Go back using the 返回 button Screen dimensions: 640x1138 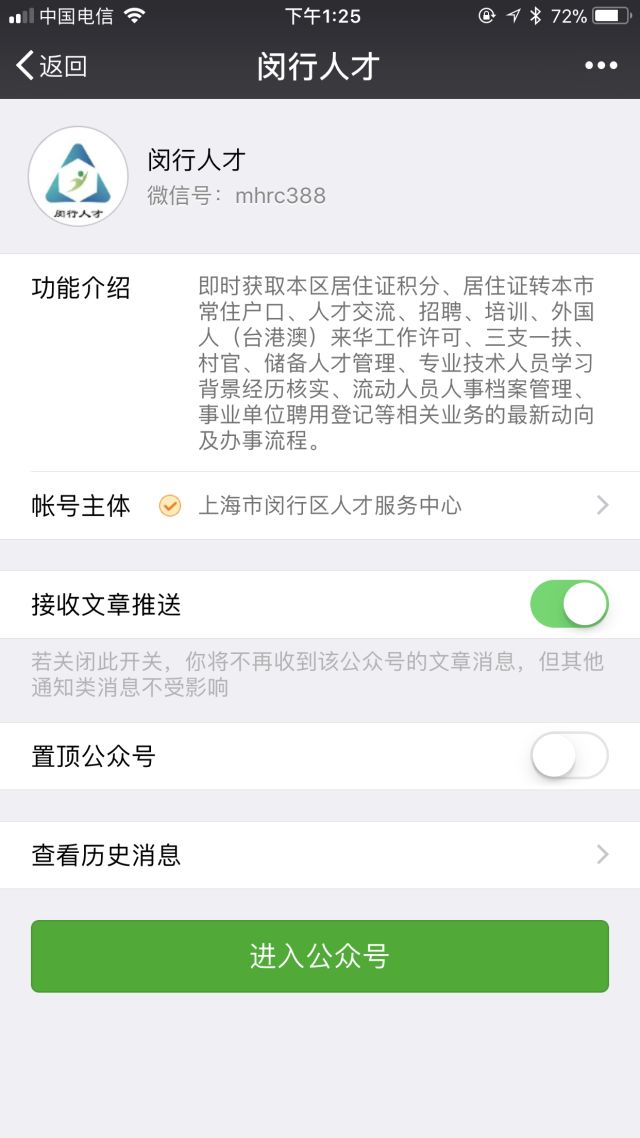click(x=52, y=66)
